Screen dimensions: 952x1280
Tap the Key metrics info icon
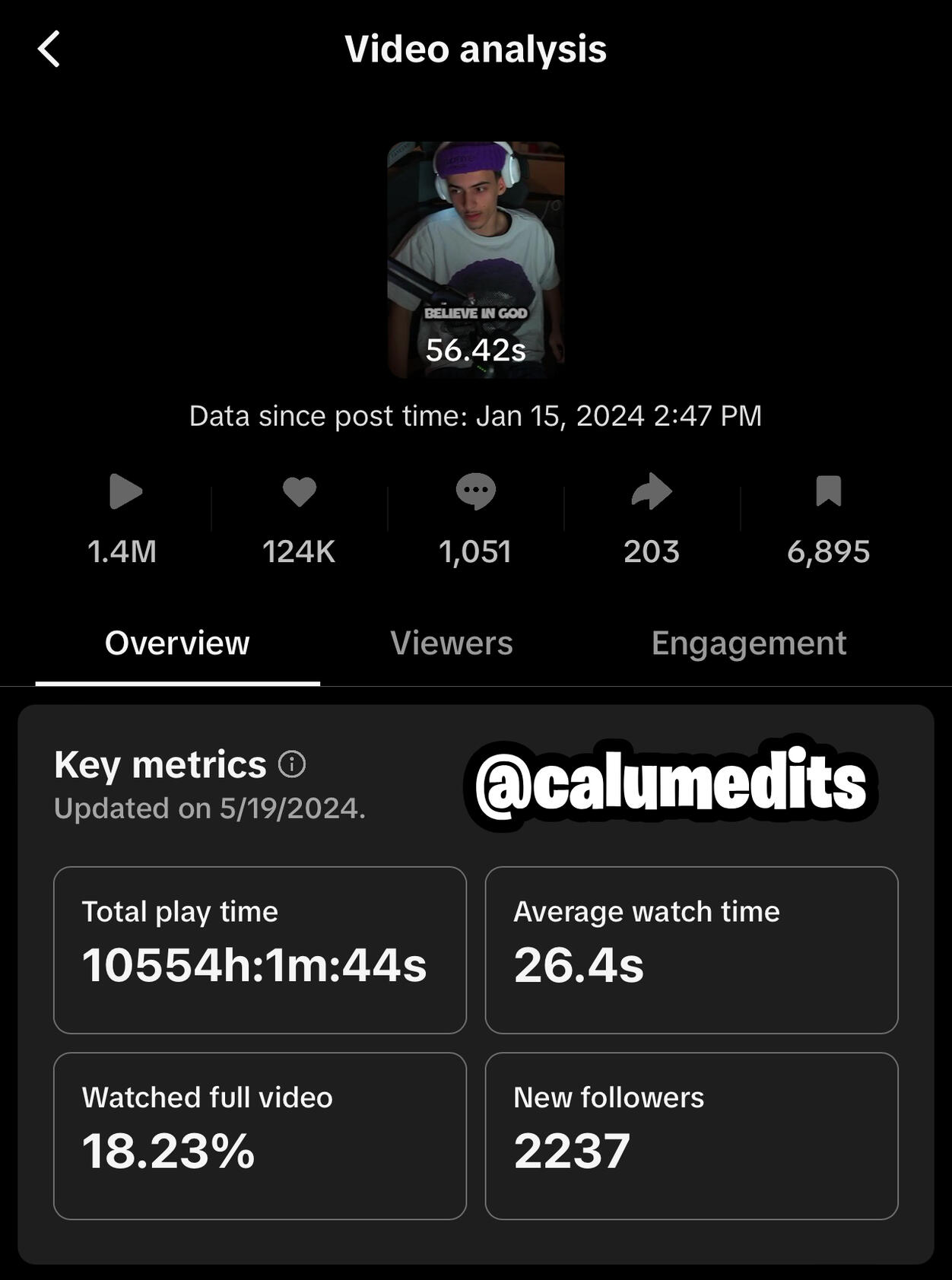click(x=292, y=764)
